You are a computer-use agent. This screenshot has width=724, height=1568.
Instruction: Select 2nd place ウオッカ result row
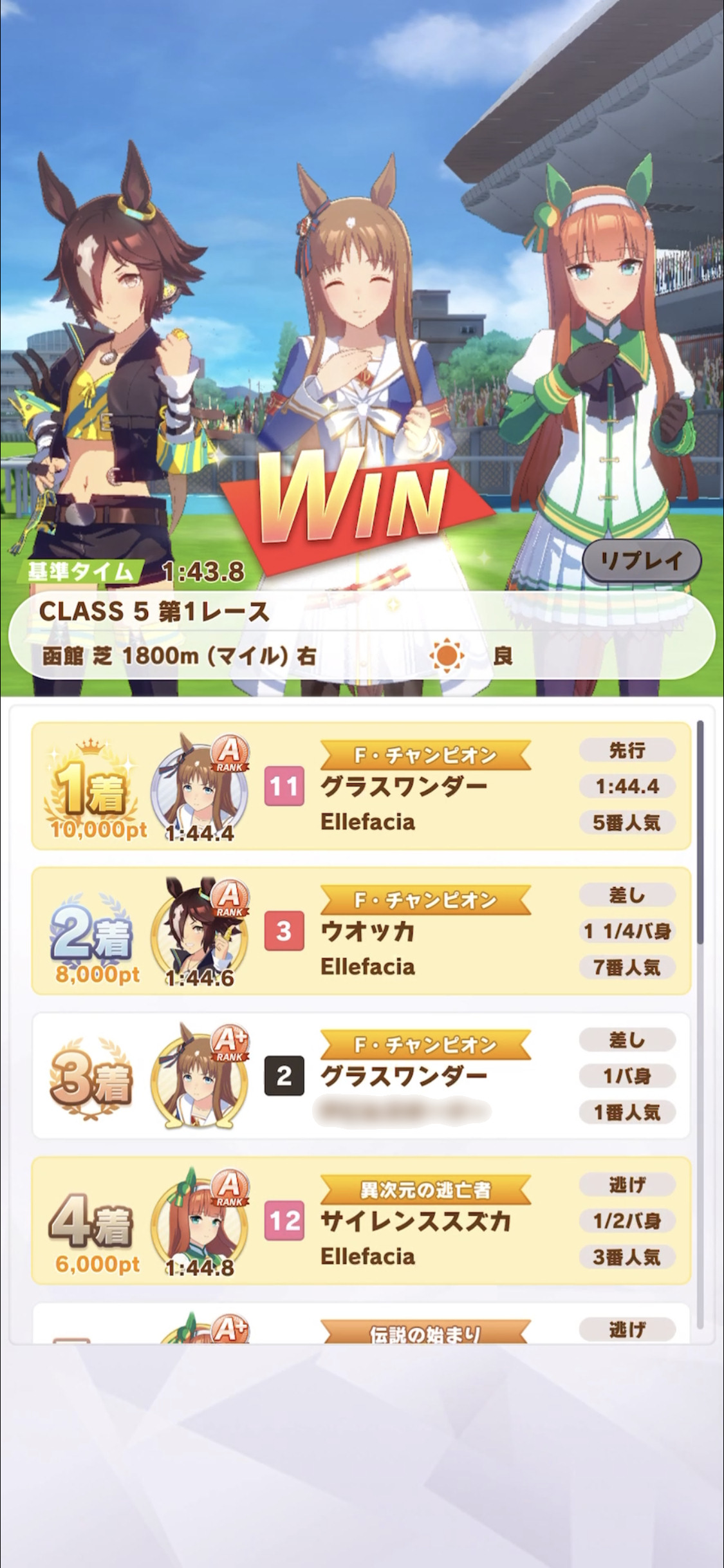(x=361, y=931)
